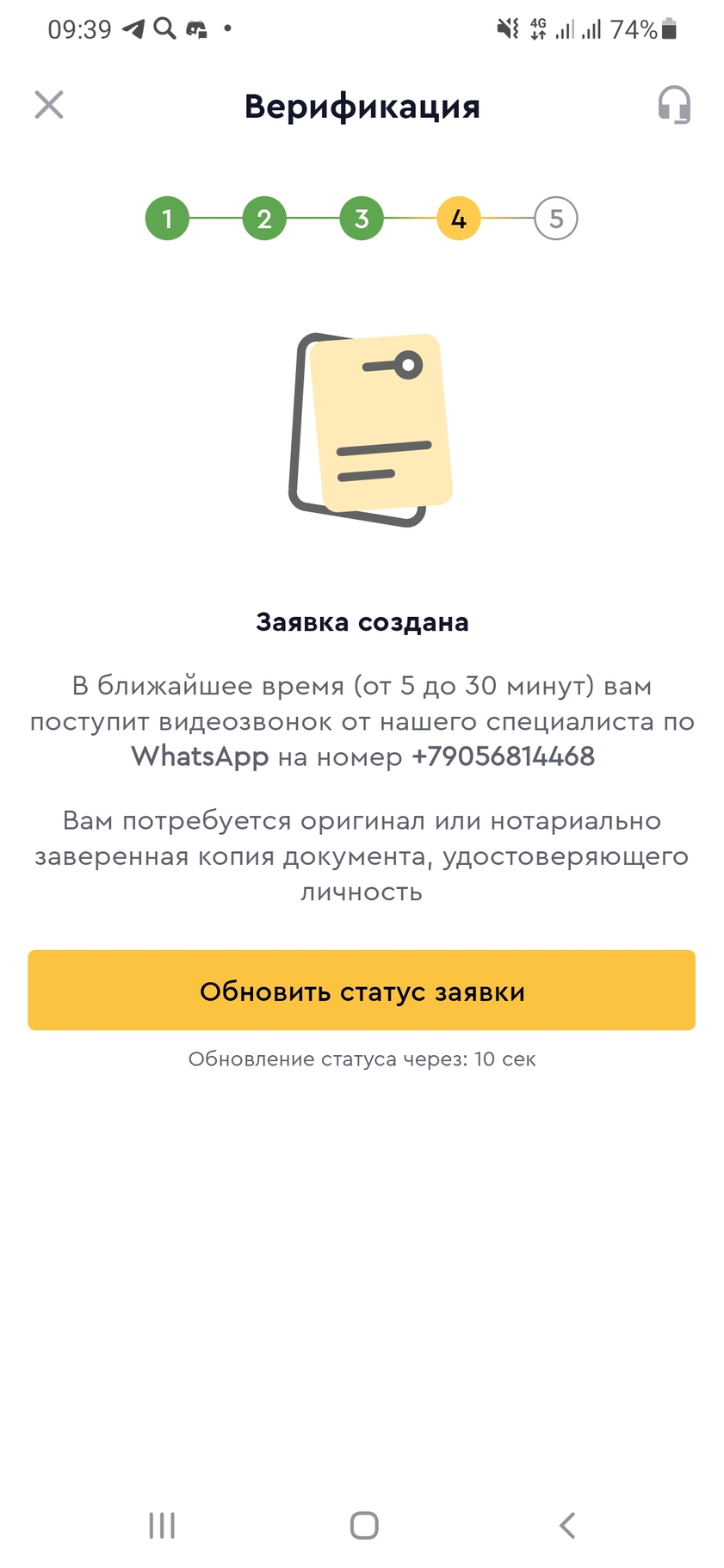Open the recent apps view
724x1568 pixels.
pos(162,1525)
